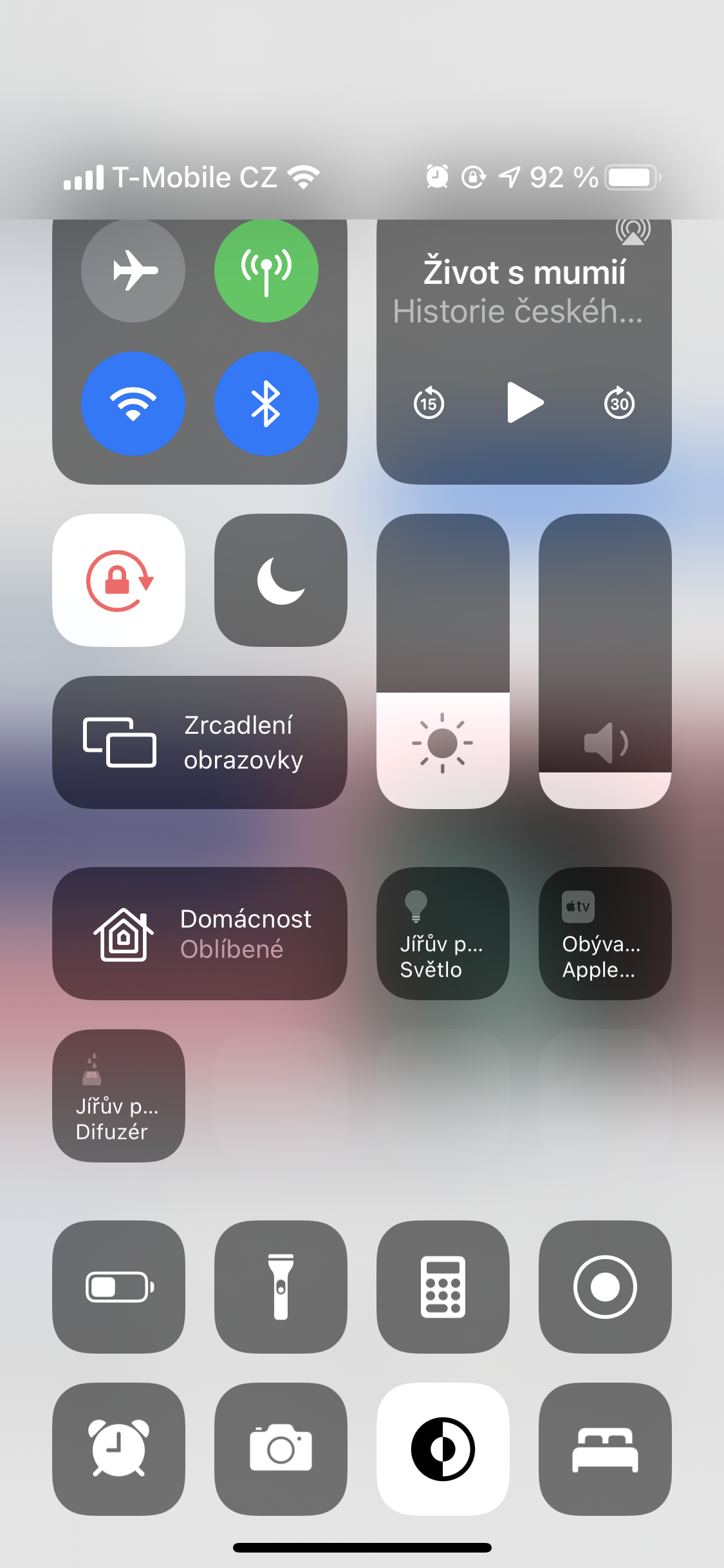This screenshot has width=724, height=1568.
Task: Skip back 15 seconds
Action: point(429,404)
